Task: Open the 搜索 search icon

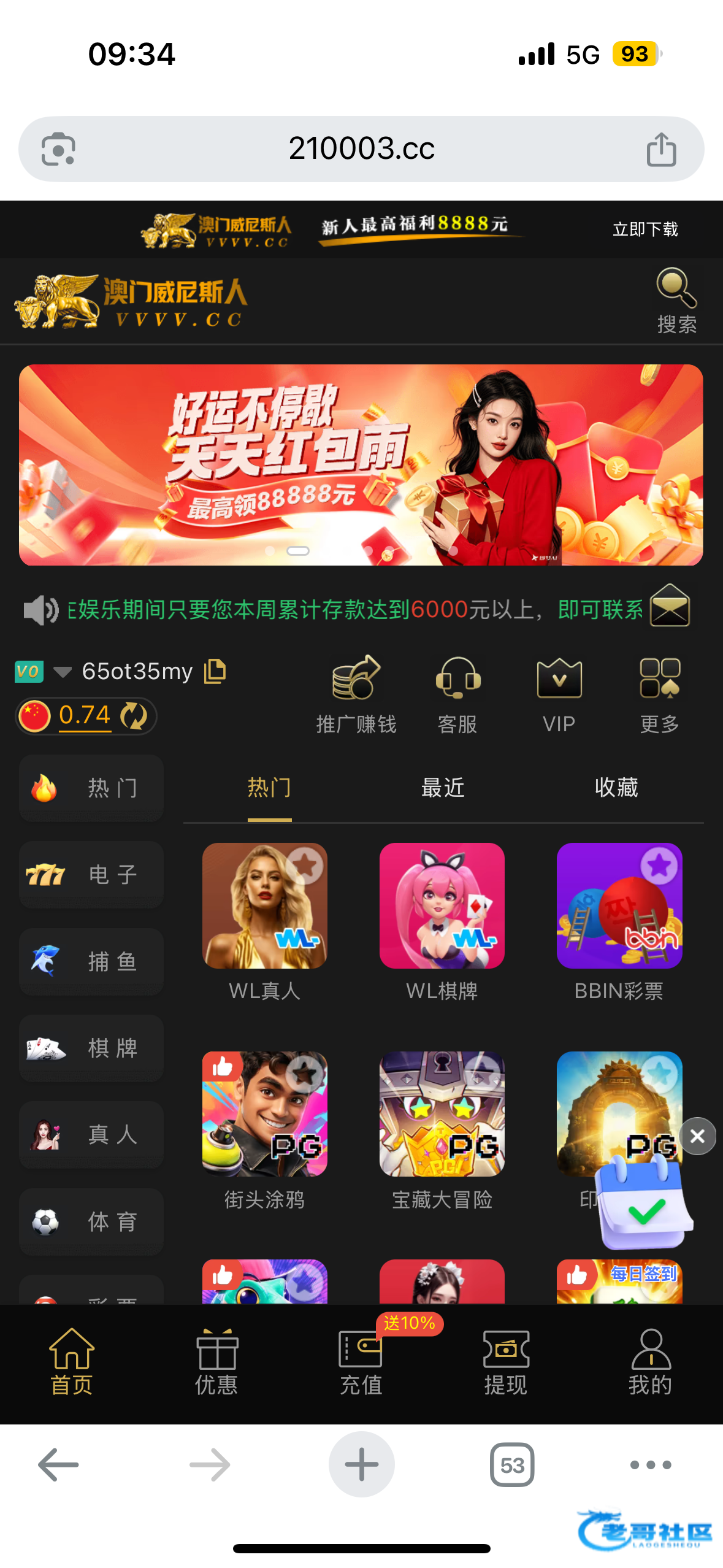Action: point(676,300)
